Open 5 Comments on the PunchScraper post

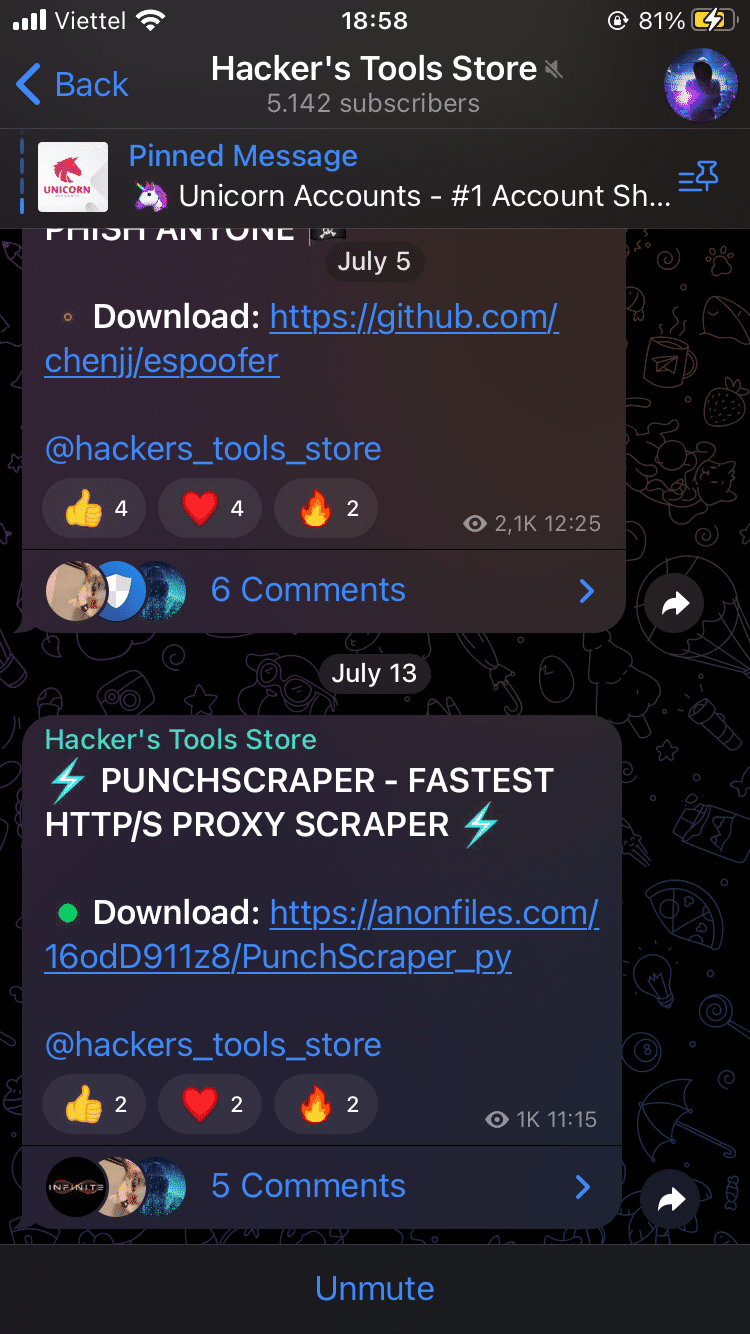308,1186
